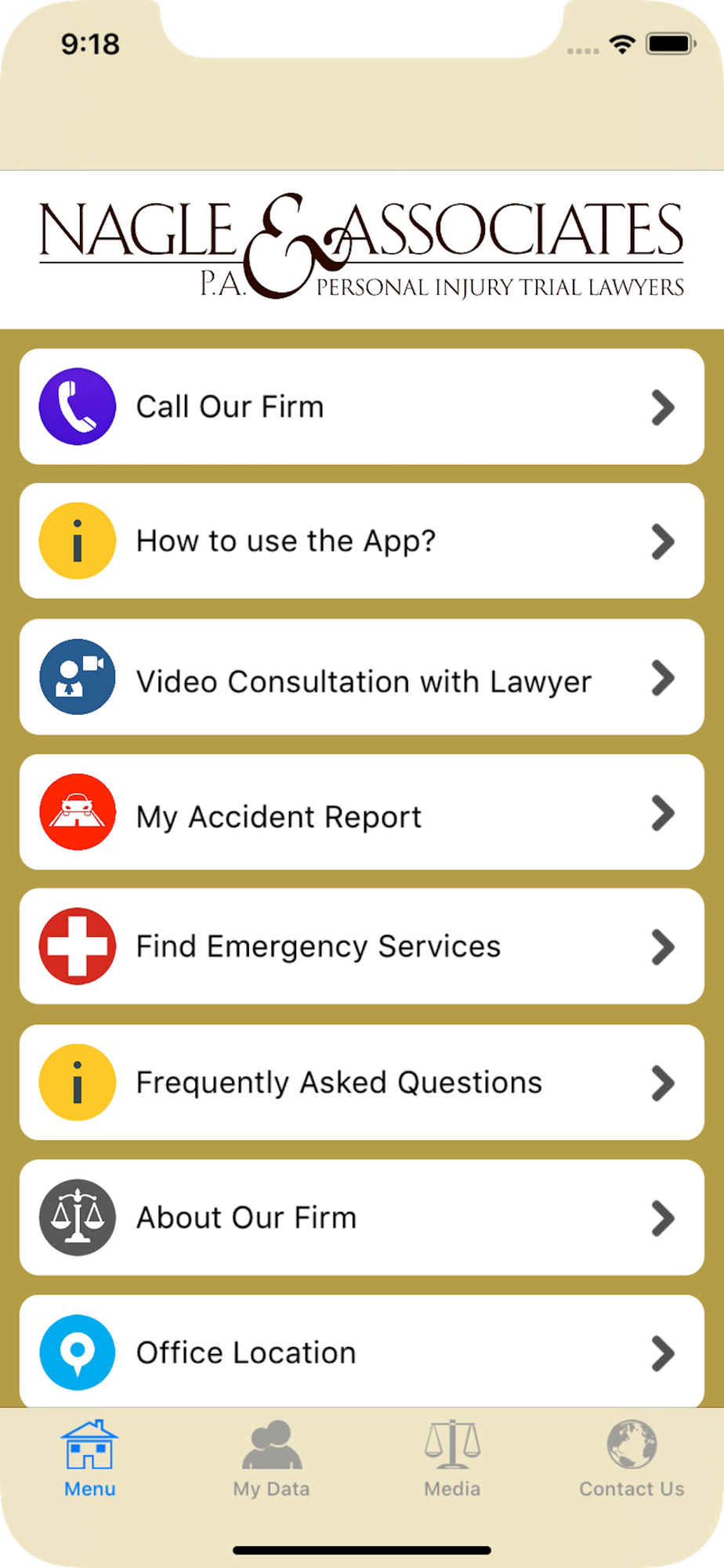Show Office Location
The width and height of the screenshot is (724, 1568).
pos(362,1352)
